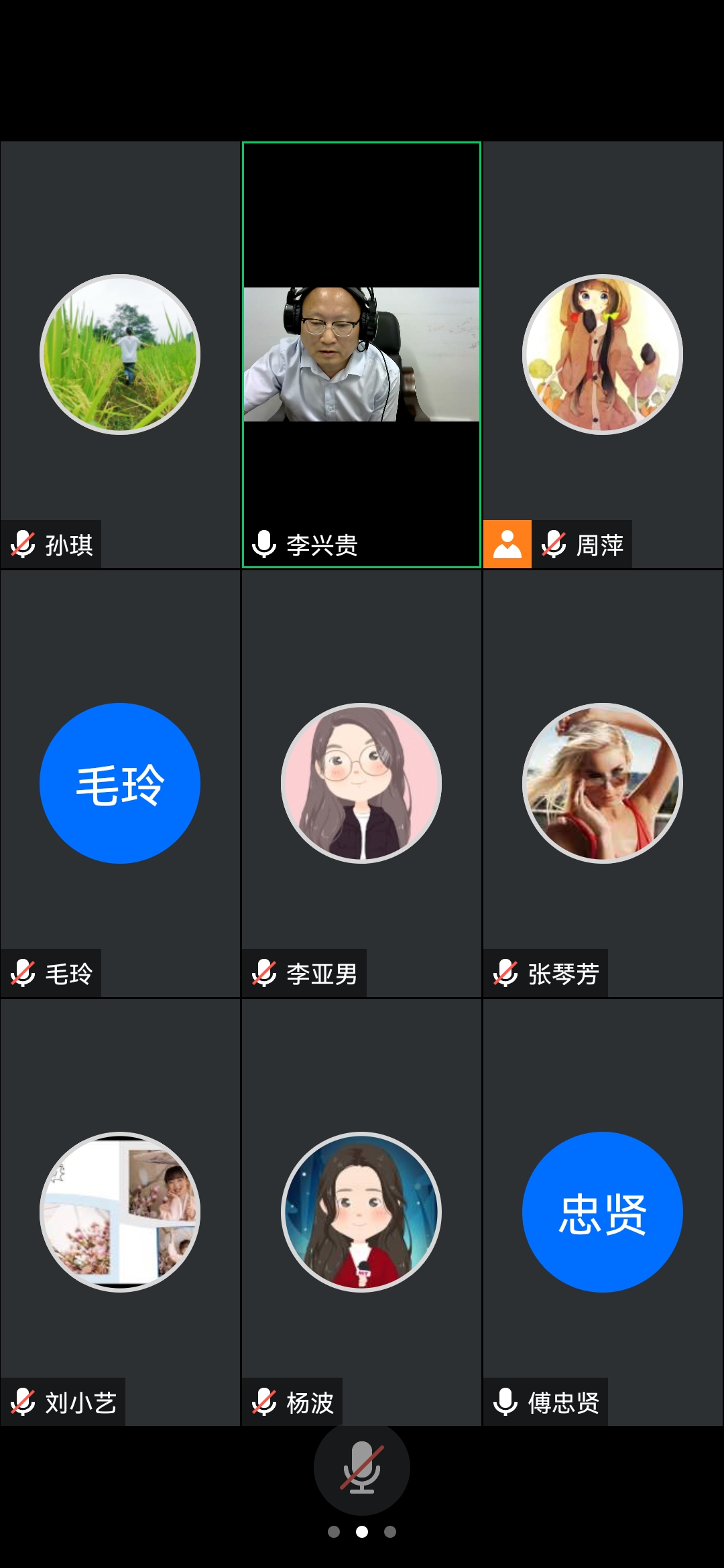Tap 刘小艺's participant tile
Image resolution: width=724 pixels, height=1568 pixels.
pos(120,1212)
